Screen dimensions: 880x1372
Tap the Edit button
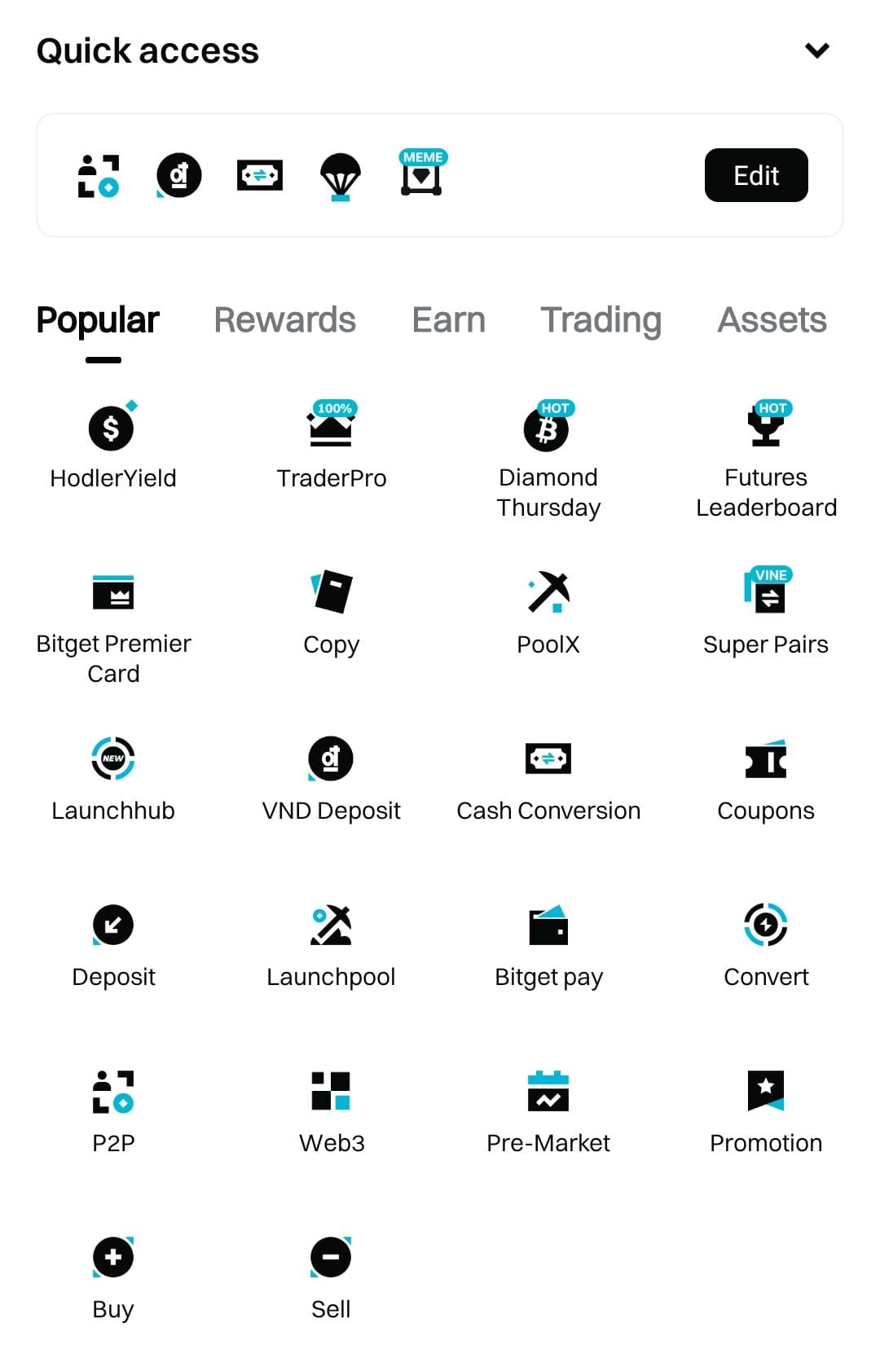pyautogui.click(x=755, y=175)
